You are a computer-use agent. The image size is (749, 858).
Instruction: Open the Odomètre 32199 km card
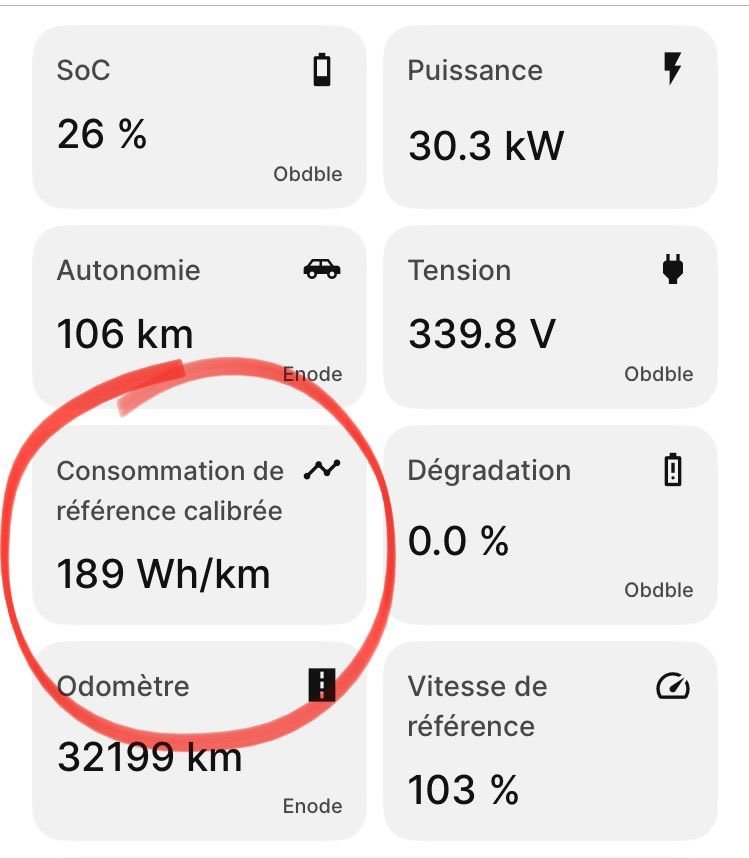click(x=199, y=740)
